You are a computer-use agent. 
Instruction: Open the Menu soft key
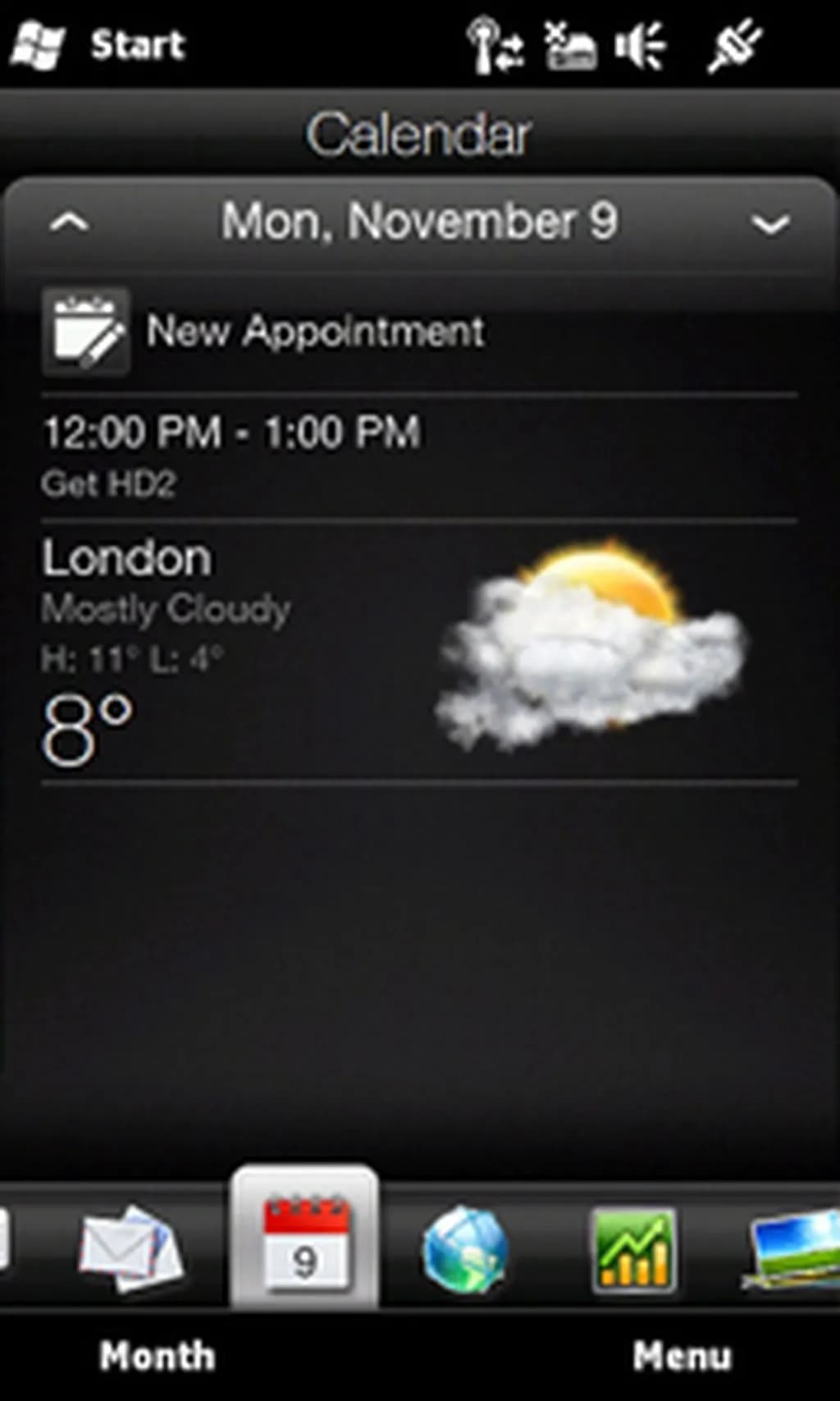click(682, 1355)
